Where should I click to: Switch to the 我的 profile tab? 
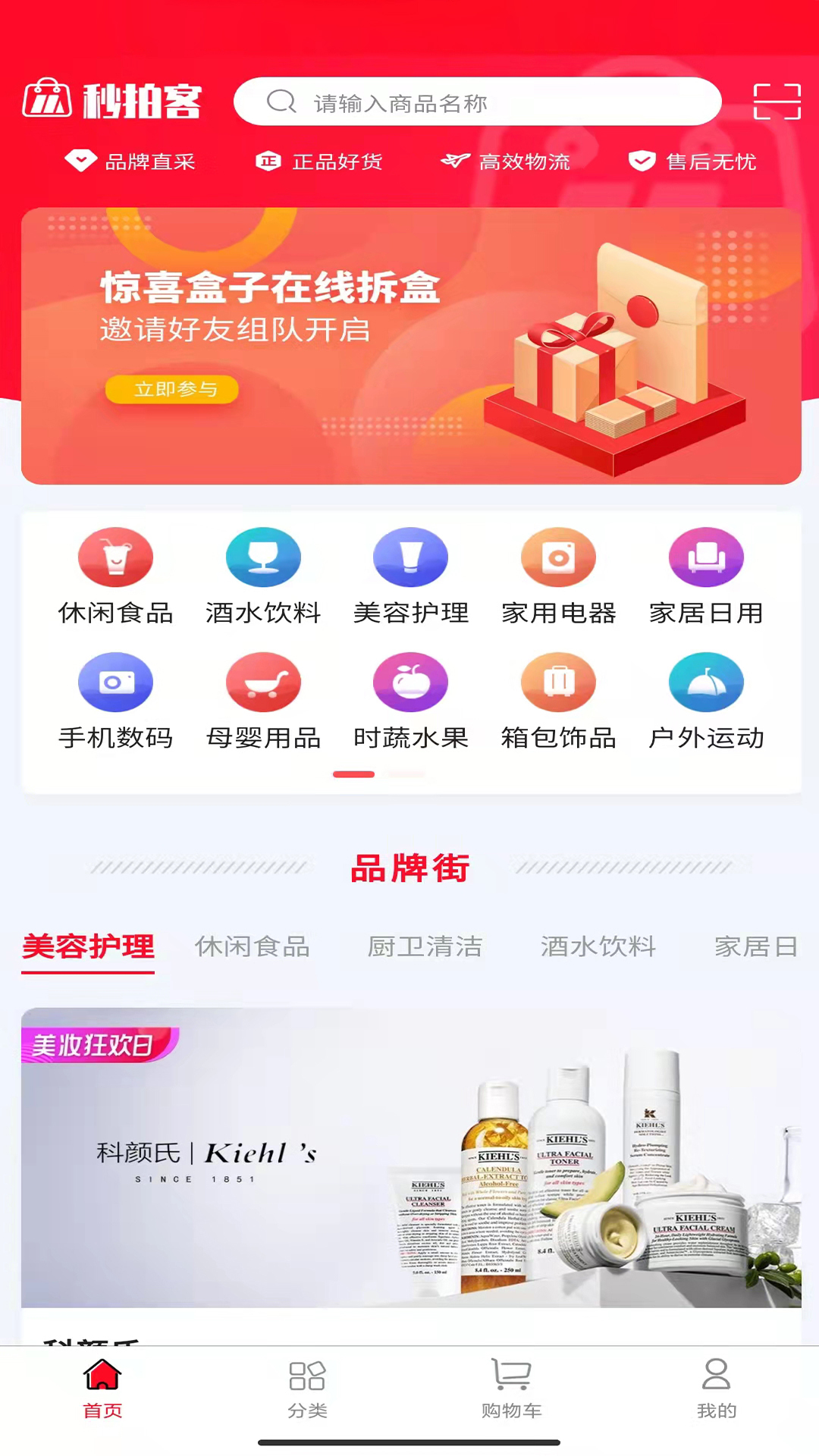(x=717, y=1389)
